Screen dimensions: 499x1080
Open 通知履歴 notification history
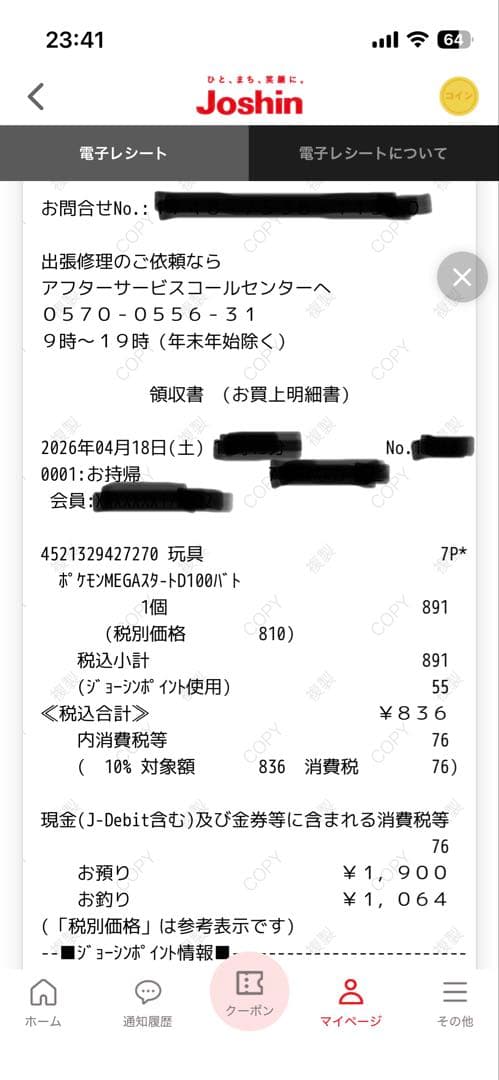(x=147, y=1002)
